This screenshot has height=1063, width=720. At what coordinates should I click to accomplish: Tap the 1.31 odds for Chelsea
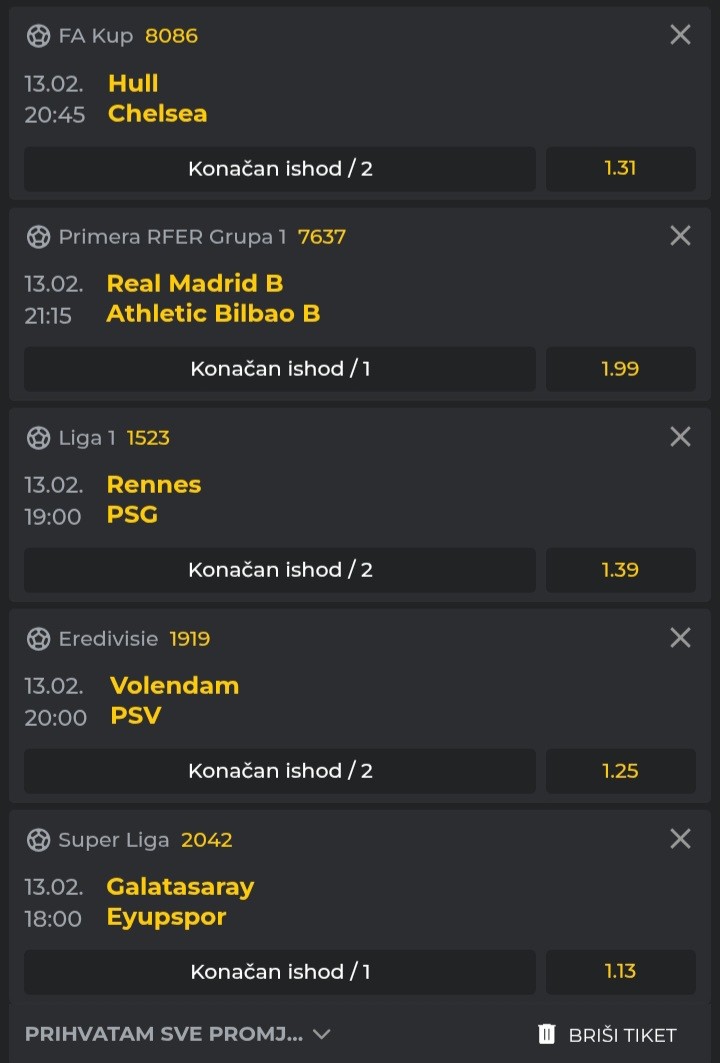(620, 169)
